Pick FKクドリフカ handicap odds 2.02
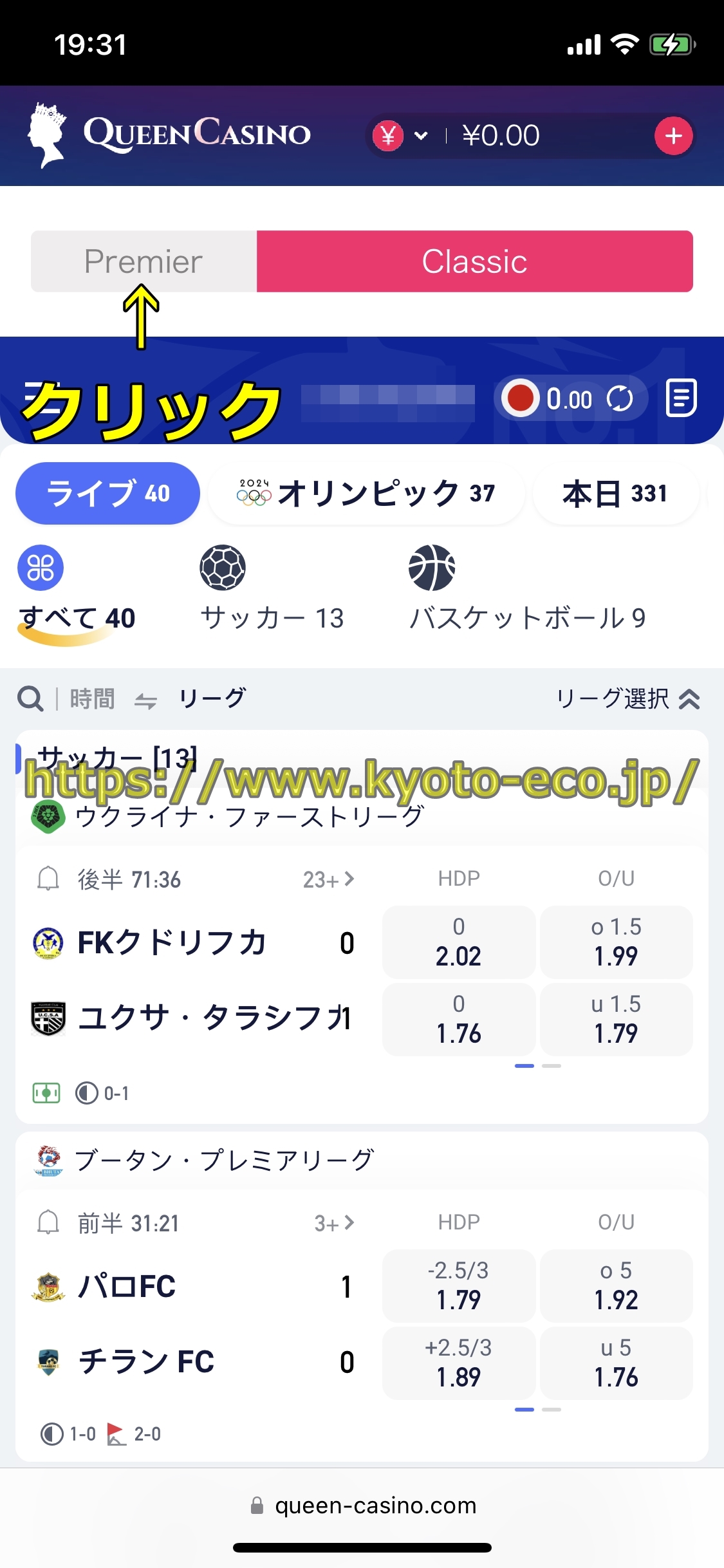This screenshot has width=724, height=1568. (458, 942)
